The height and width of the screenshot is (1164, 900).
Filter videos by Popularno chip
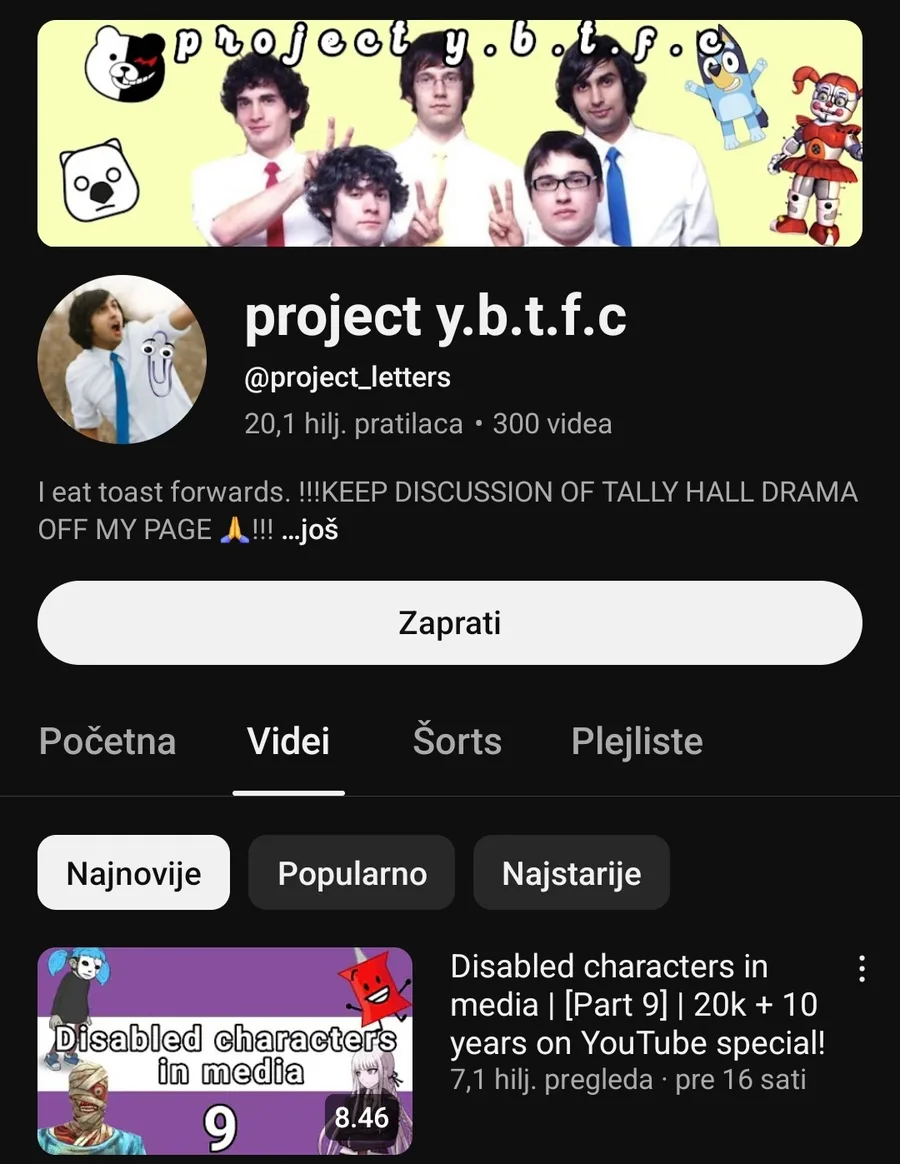(x=352, y=873)
